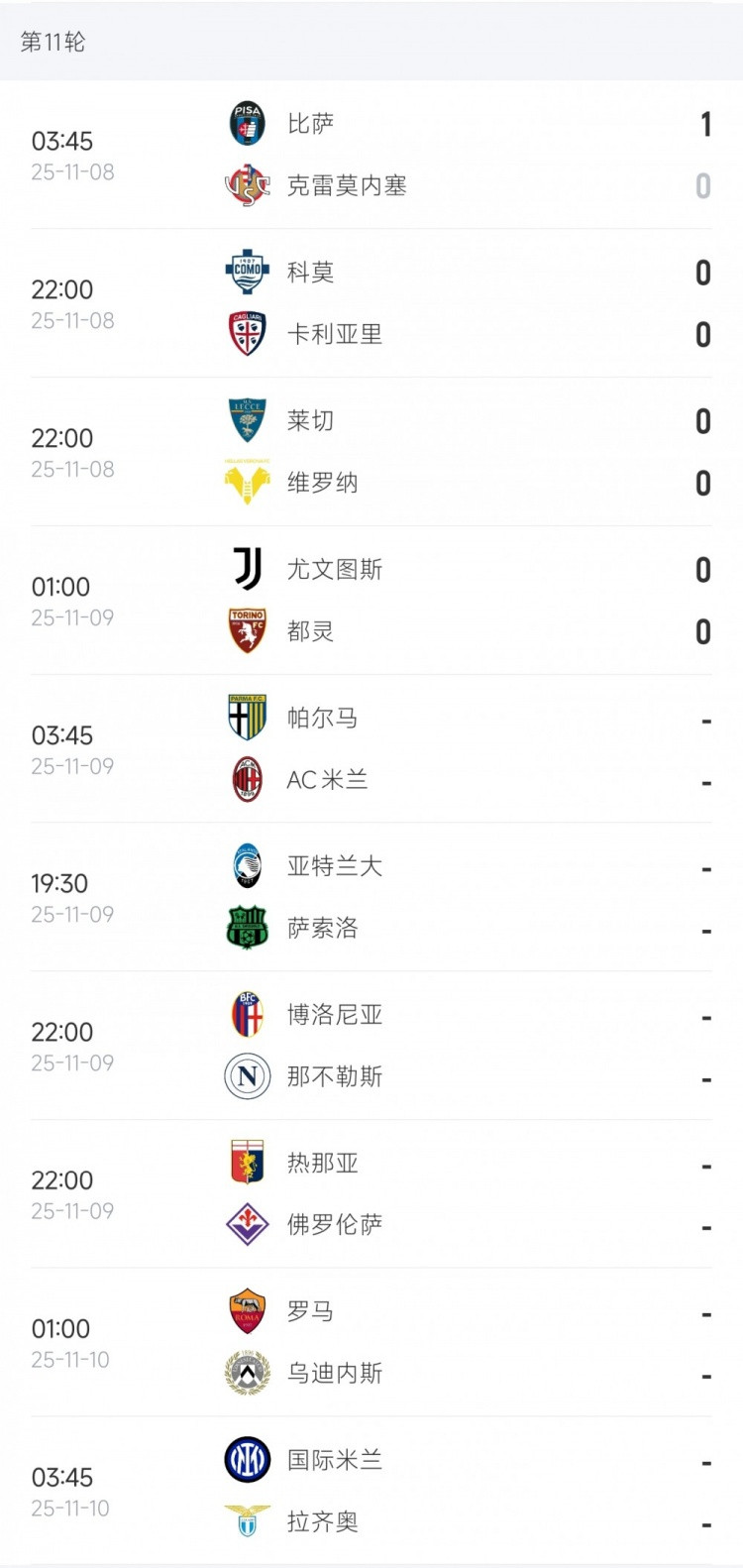The image size is (743, 1568).
Task: Open the 亚特兰大 vs 萨索洛 fixture
Action: click(x=371, y=897)
